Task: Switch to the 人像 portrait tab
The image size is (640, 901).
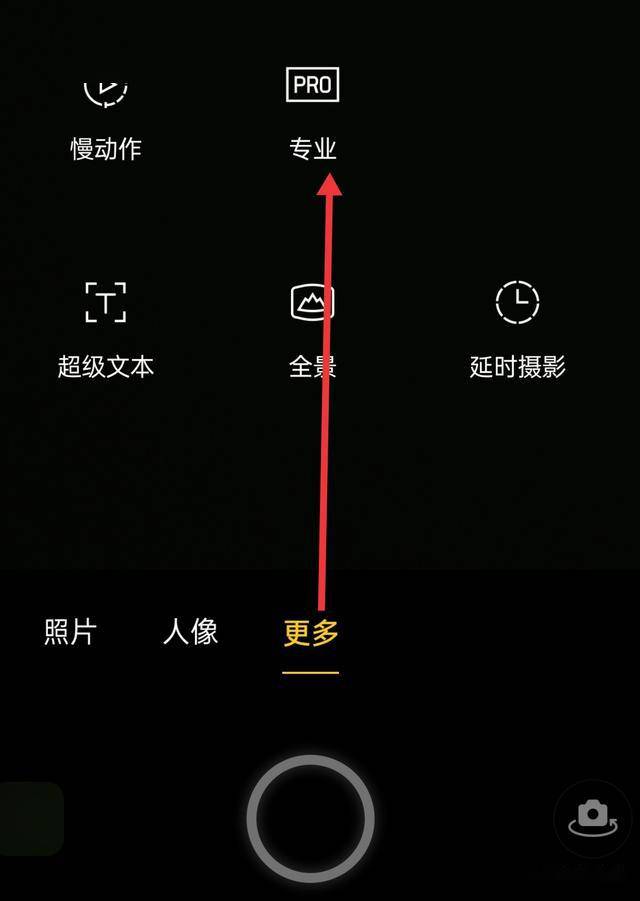Action: click(190, 632)
